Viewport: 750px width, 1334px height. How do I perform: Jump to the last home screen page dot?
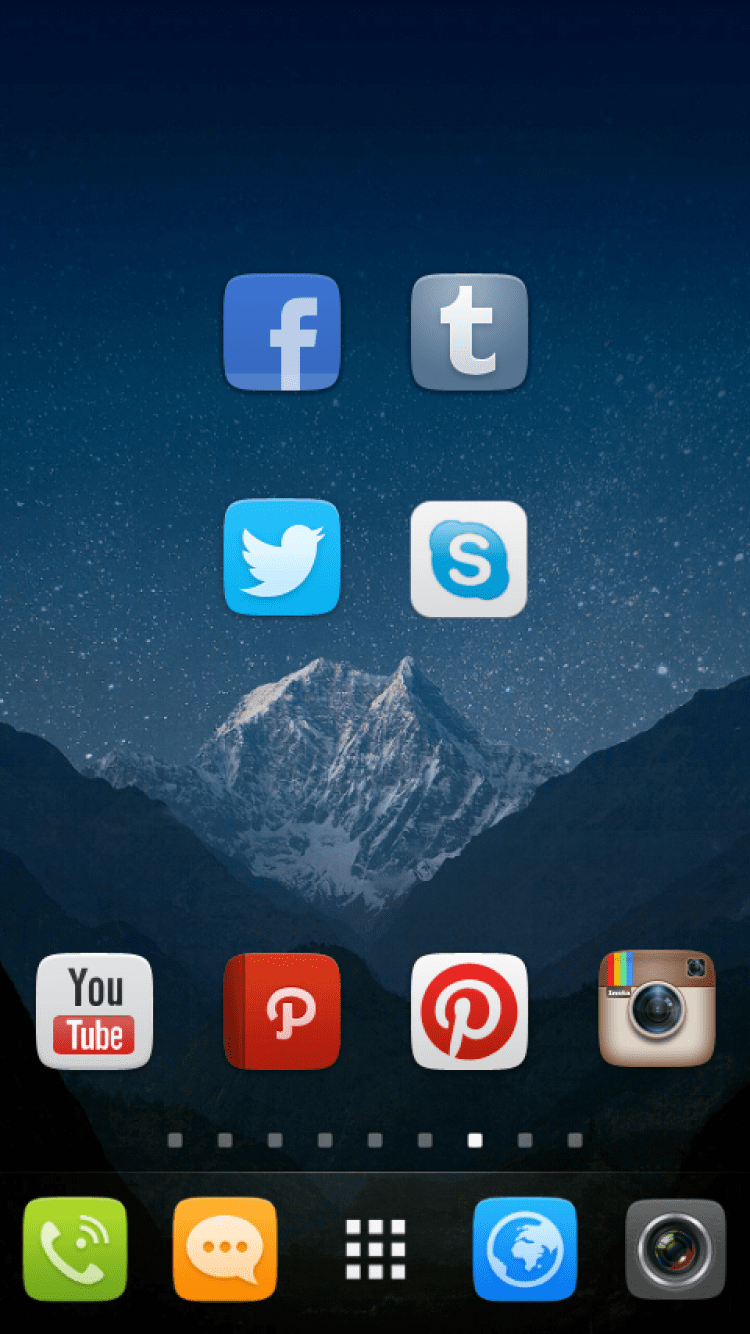[x=575, y=1140]
